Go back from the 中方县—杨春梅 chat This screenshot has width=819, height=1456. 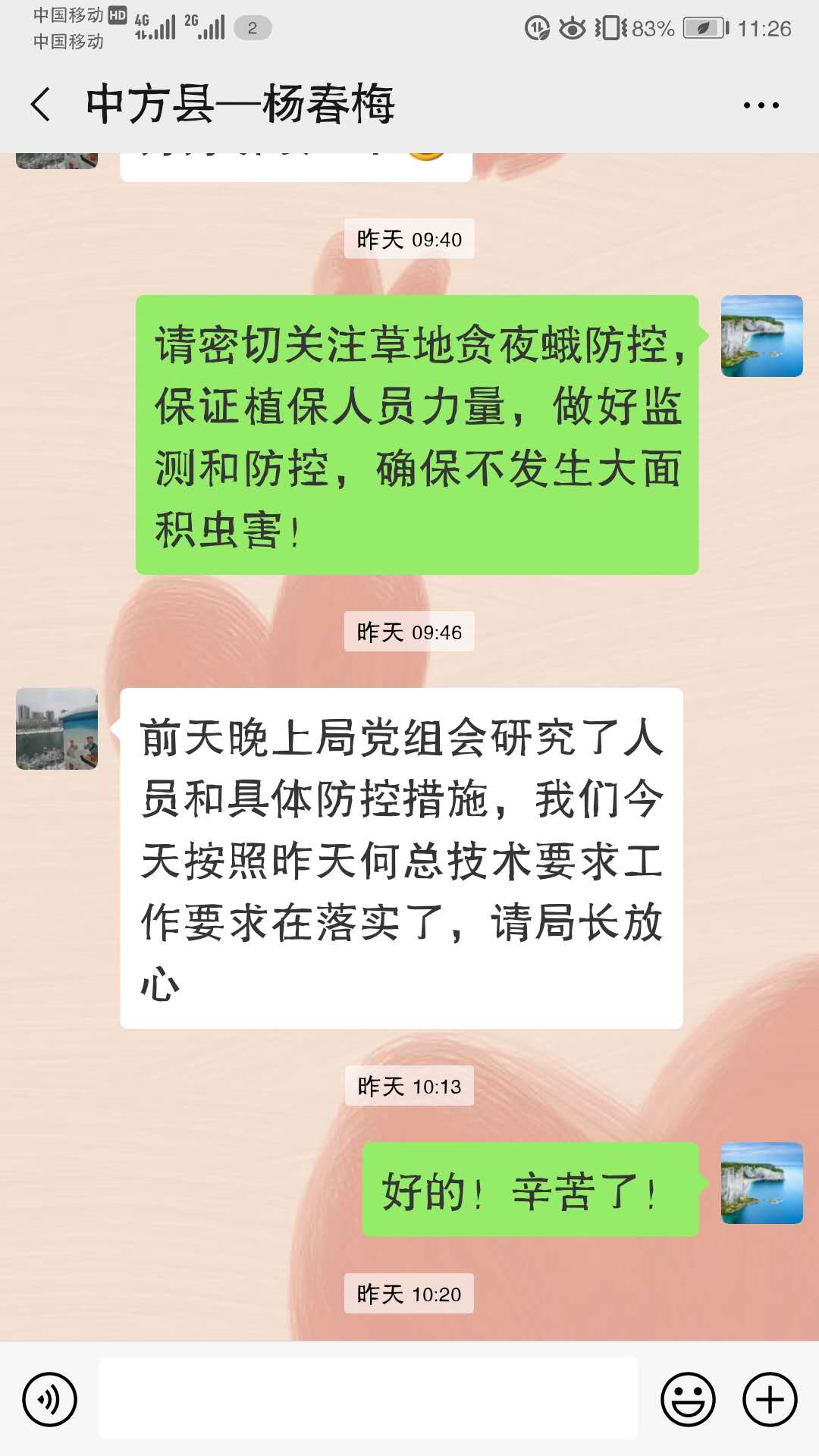(41, 105)
